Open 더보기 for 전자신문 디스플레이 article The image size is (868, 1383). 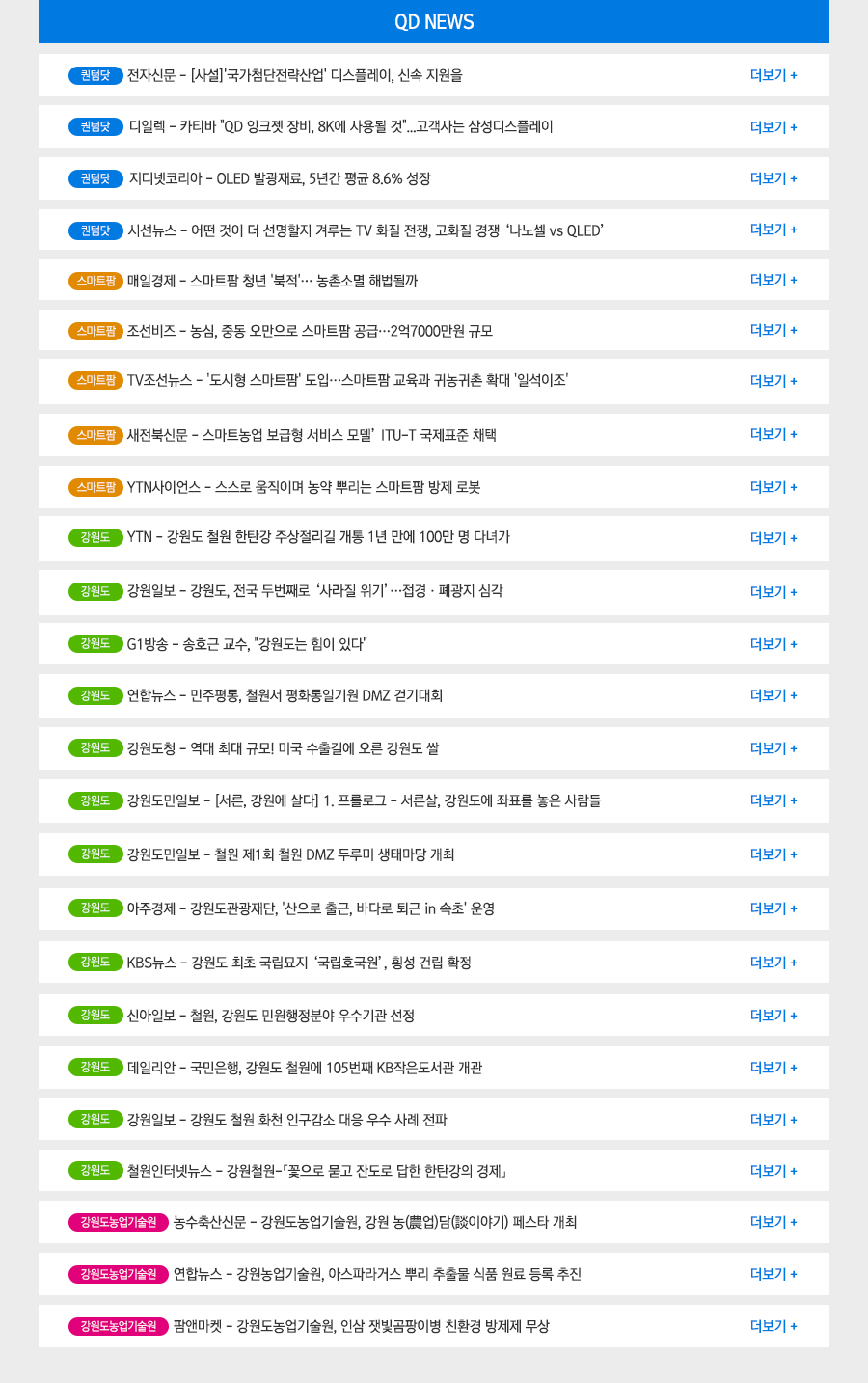(773, 75)
